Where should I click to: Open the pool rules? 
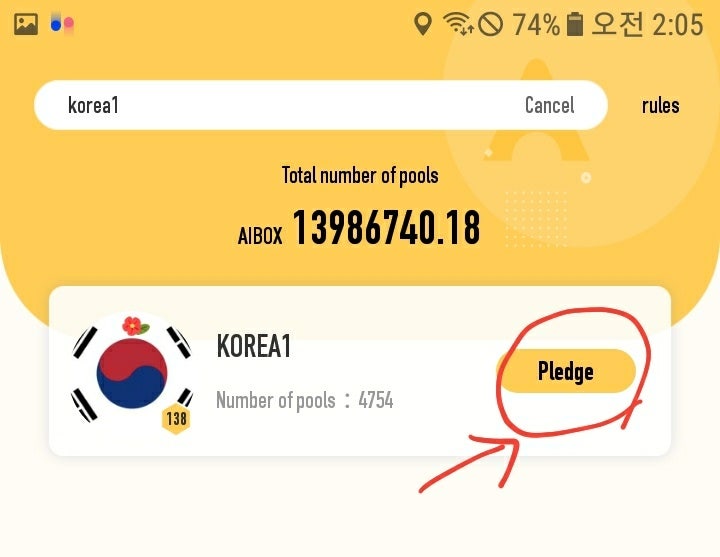click(x=660, y=105)
